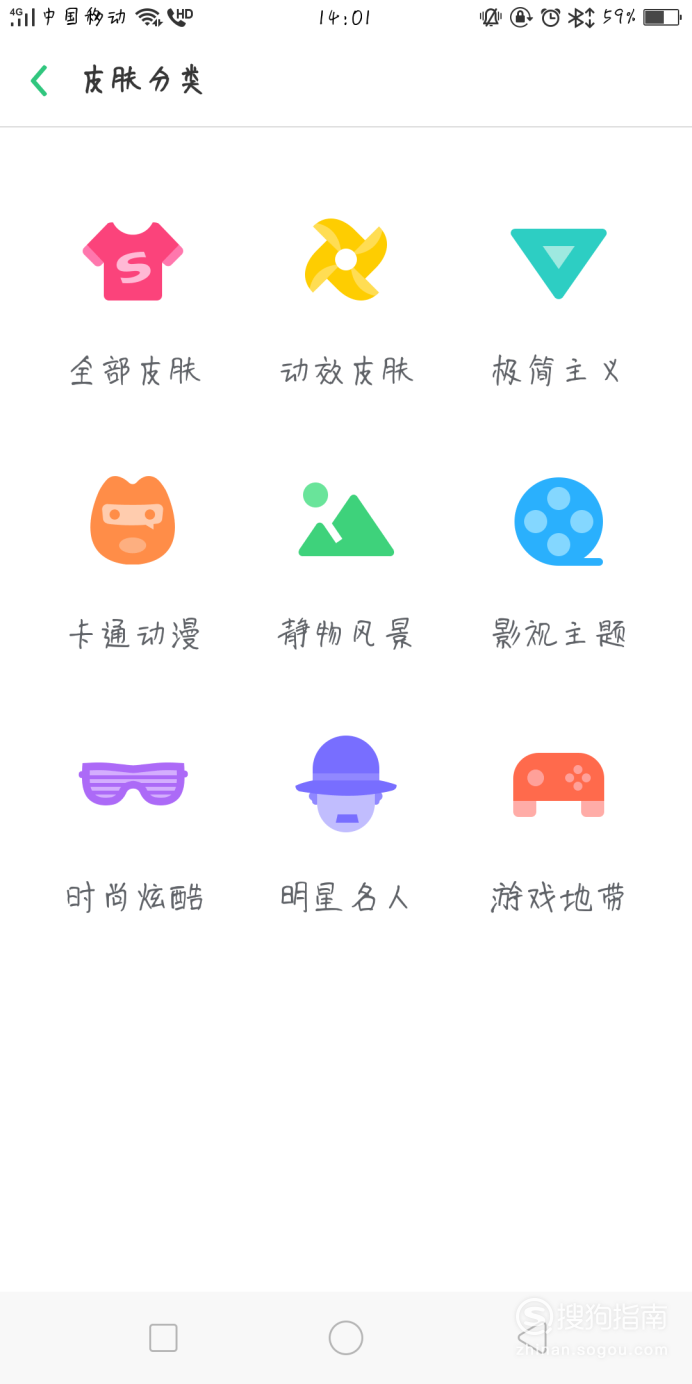
Task: Tap the system home button
Action: [x=346, y=1337]
